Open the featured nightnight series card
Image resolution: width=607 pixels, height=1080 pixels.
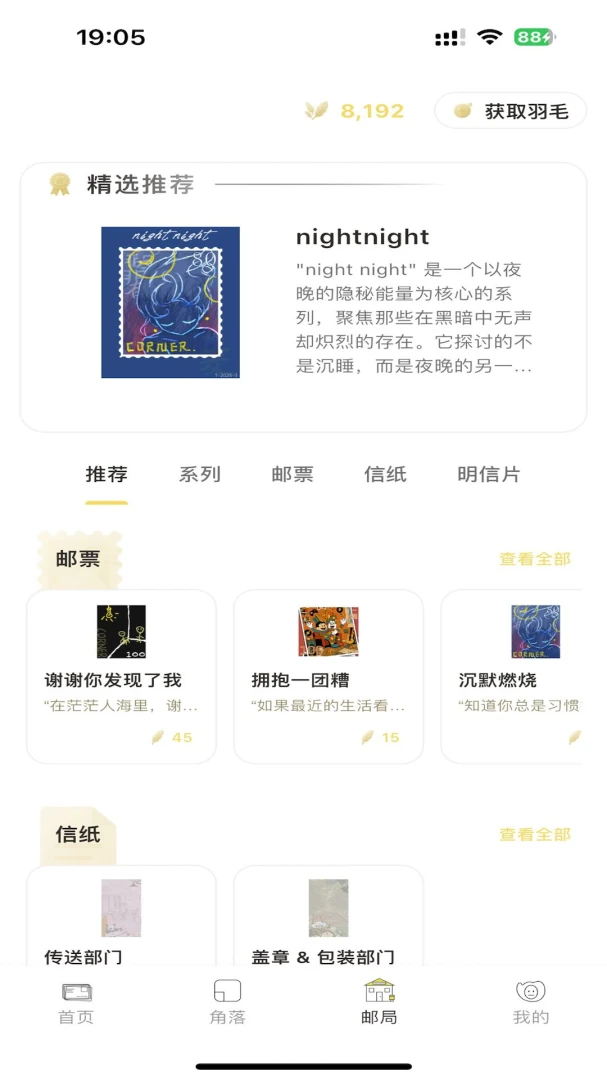303,298
